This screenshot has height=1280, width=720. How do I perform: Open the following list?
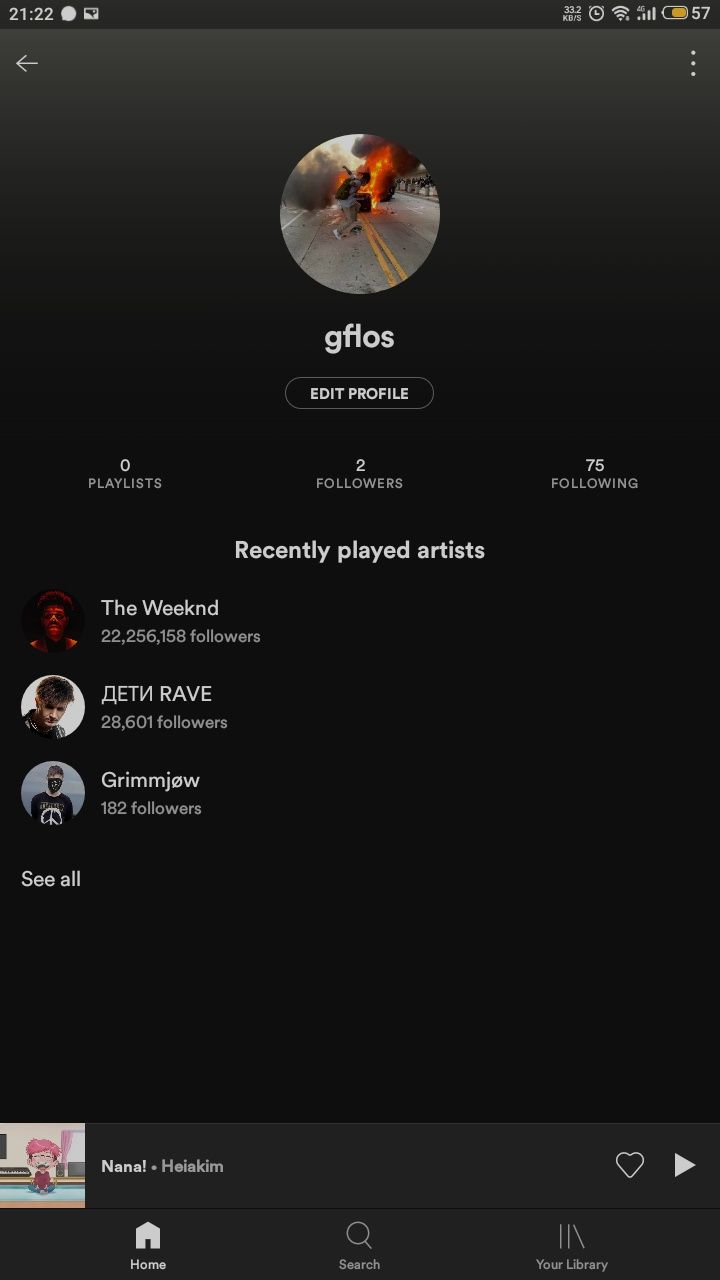pos(594,473)
